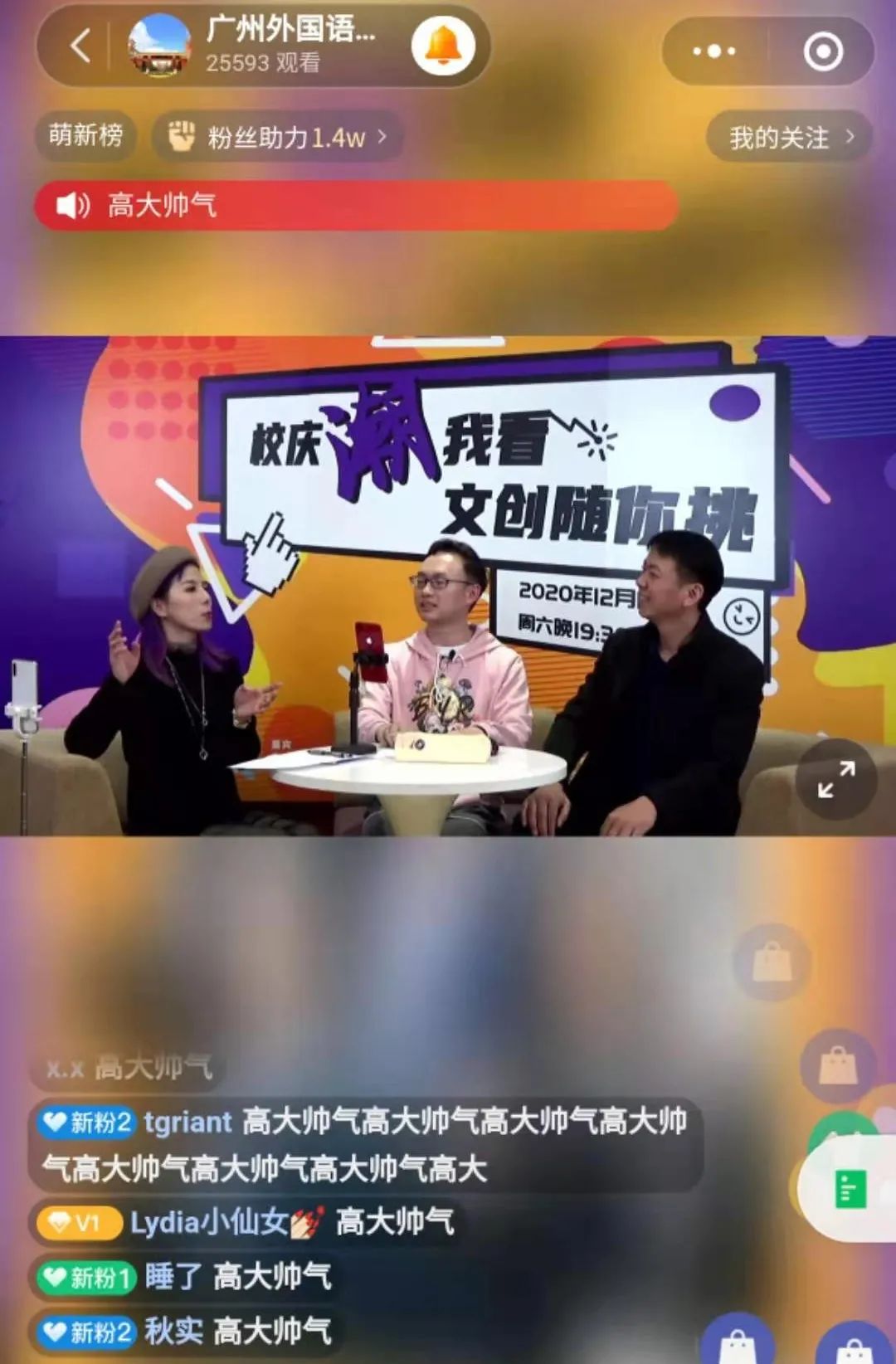Open the 萌新榜 ranking chip

click(85, 135)
